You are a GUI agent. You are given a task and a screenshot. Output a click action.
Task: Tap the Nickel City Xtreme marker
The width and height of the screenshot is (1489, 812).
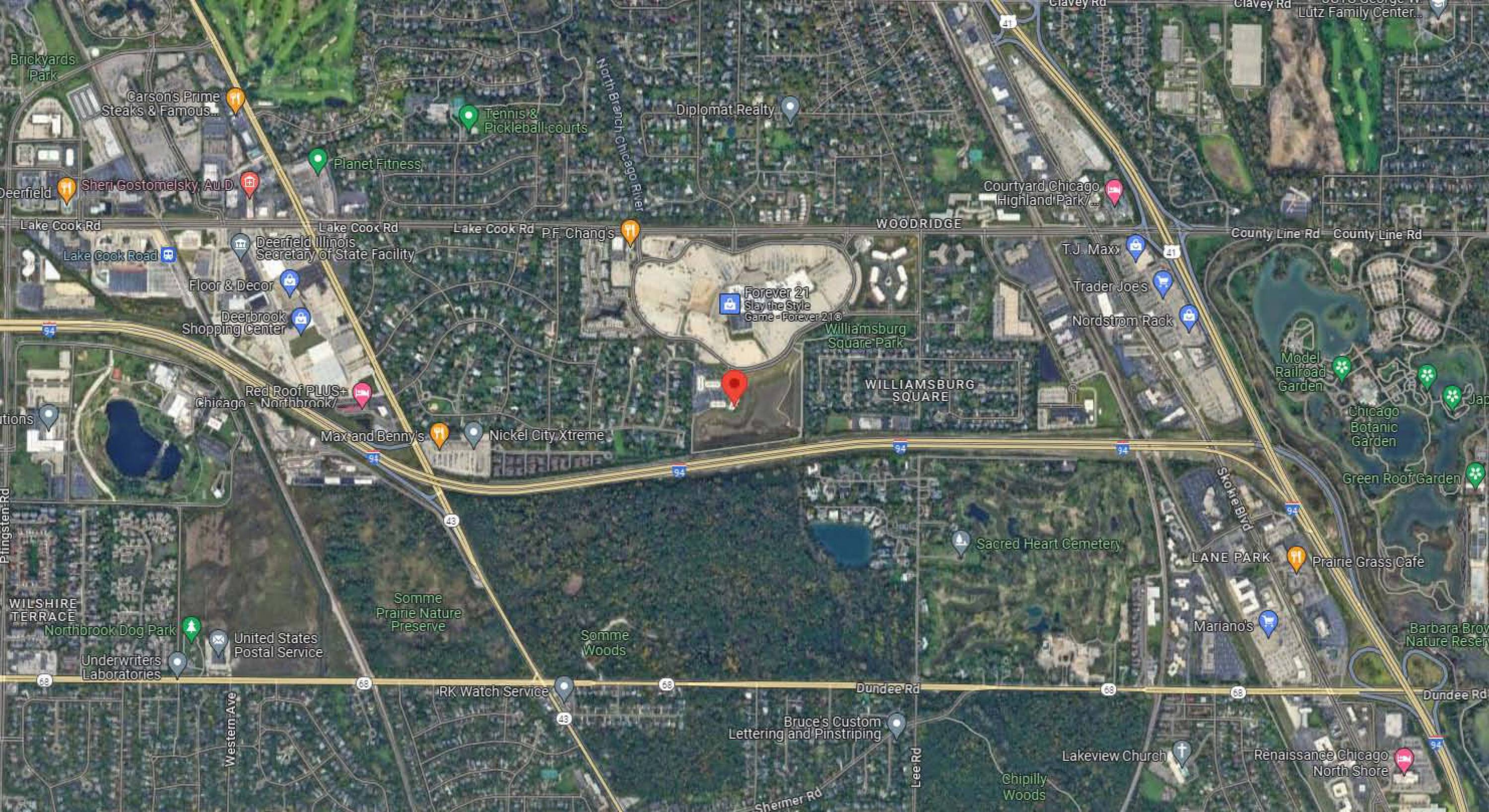474,435
